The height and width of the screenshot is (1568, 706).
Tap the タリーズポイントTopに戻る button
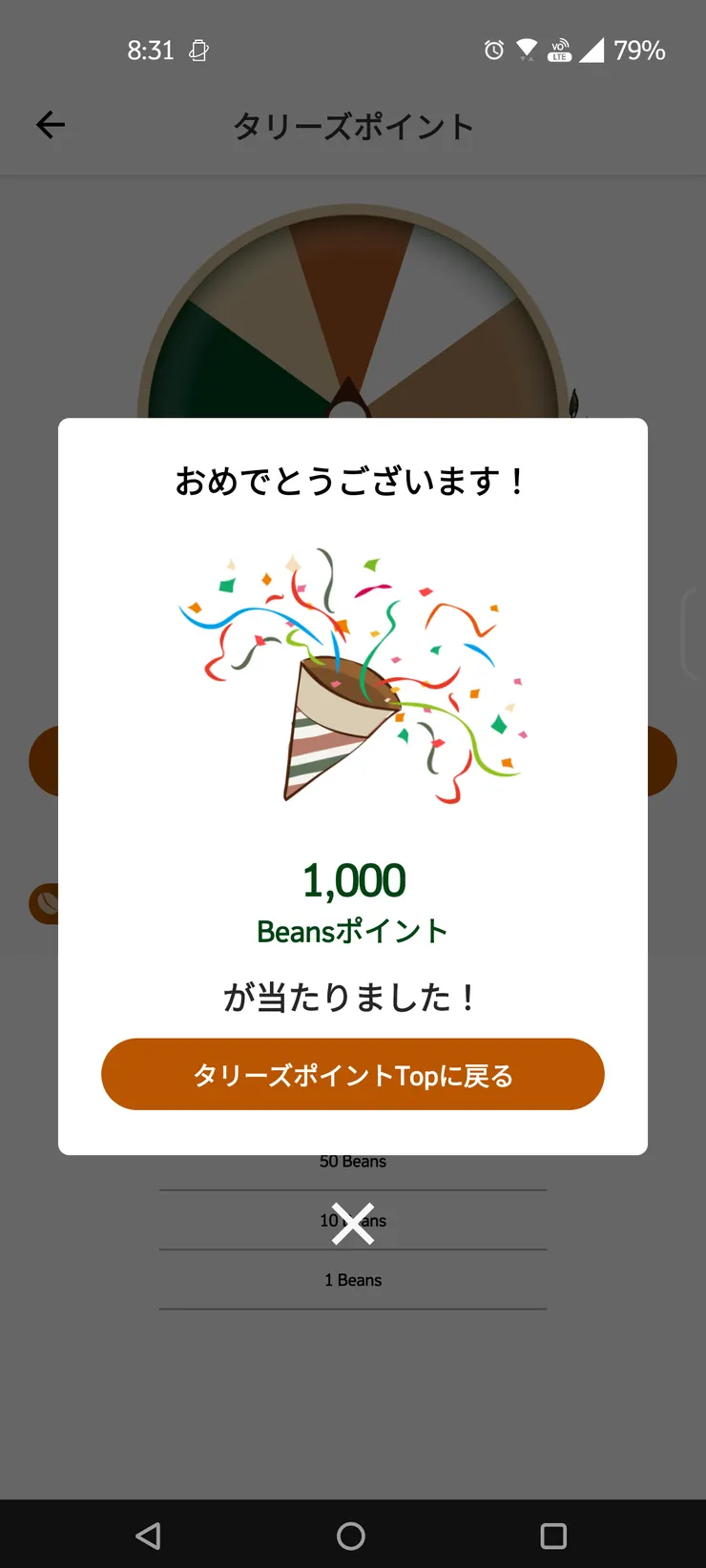(x=352, y=1074)
